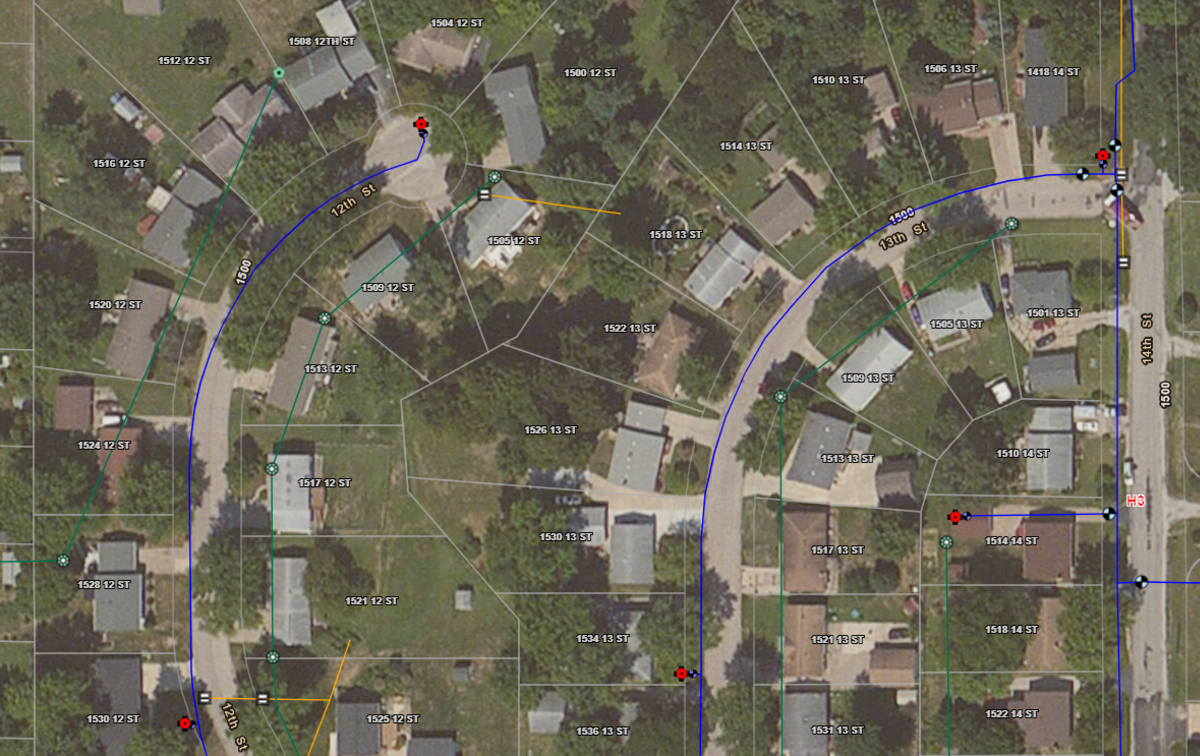
Task: Select the green manhole marker beside 1513 12 ST
Action: click(x=325, y=319)
